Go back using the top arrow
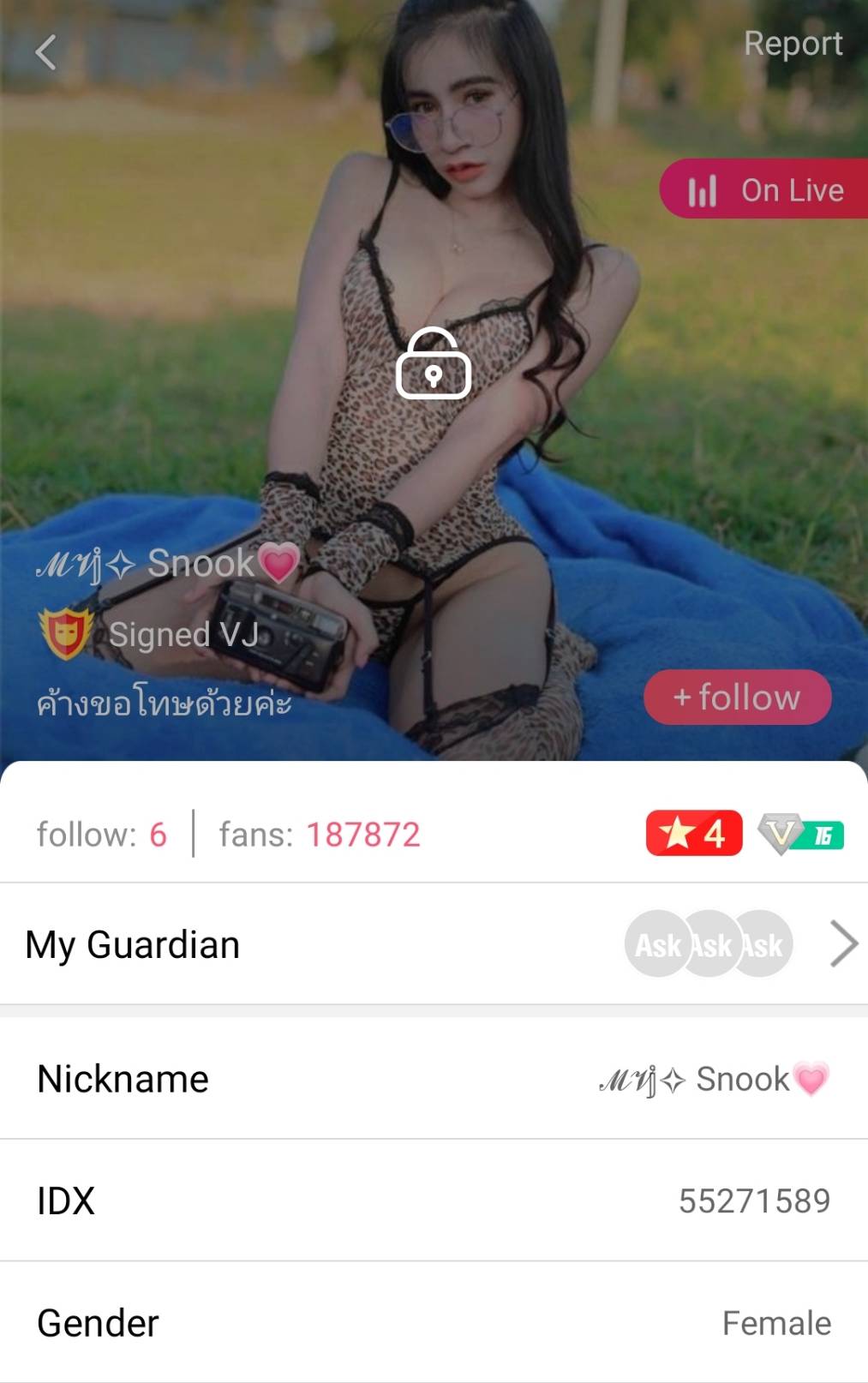The height and width of the screenshot is (1383, 868). click(x=46, y=52)
